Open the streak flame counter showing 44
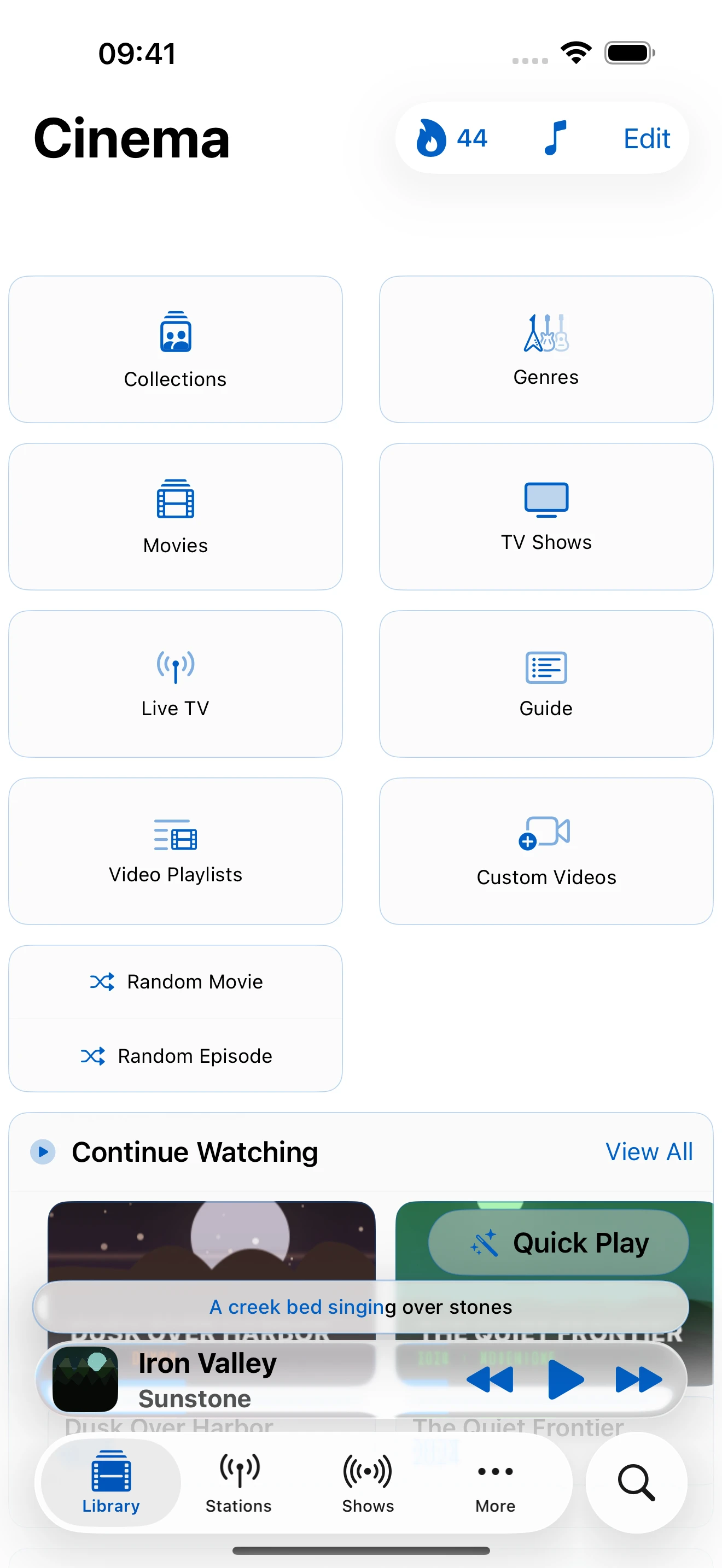Viewport: 722px width, 1568px height. pyautogui.click(x=451, y=138)
